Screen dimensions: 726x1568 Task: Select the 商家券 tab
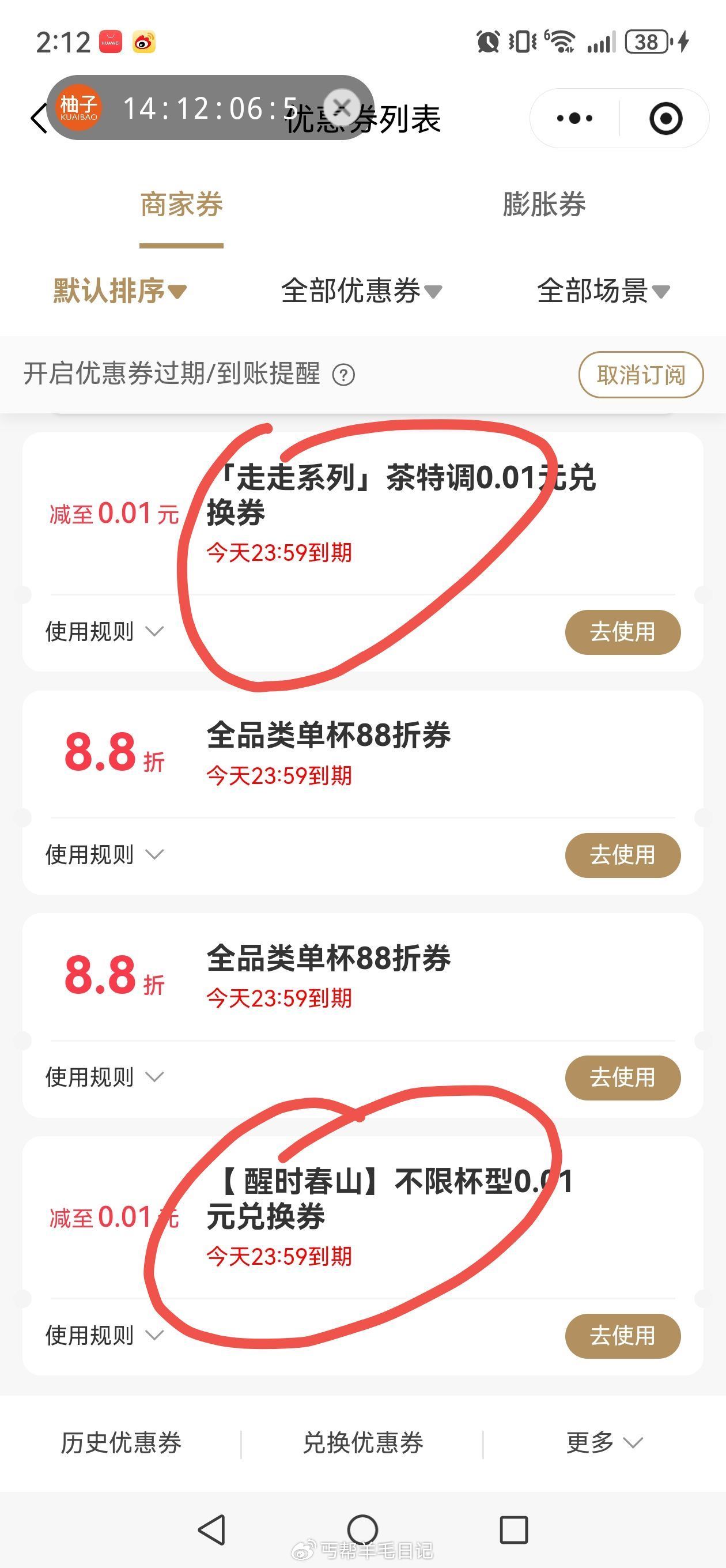pyautogui.click(x=181, y=205)
